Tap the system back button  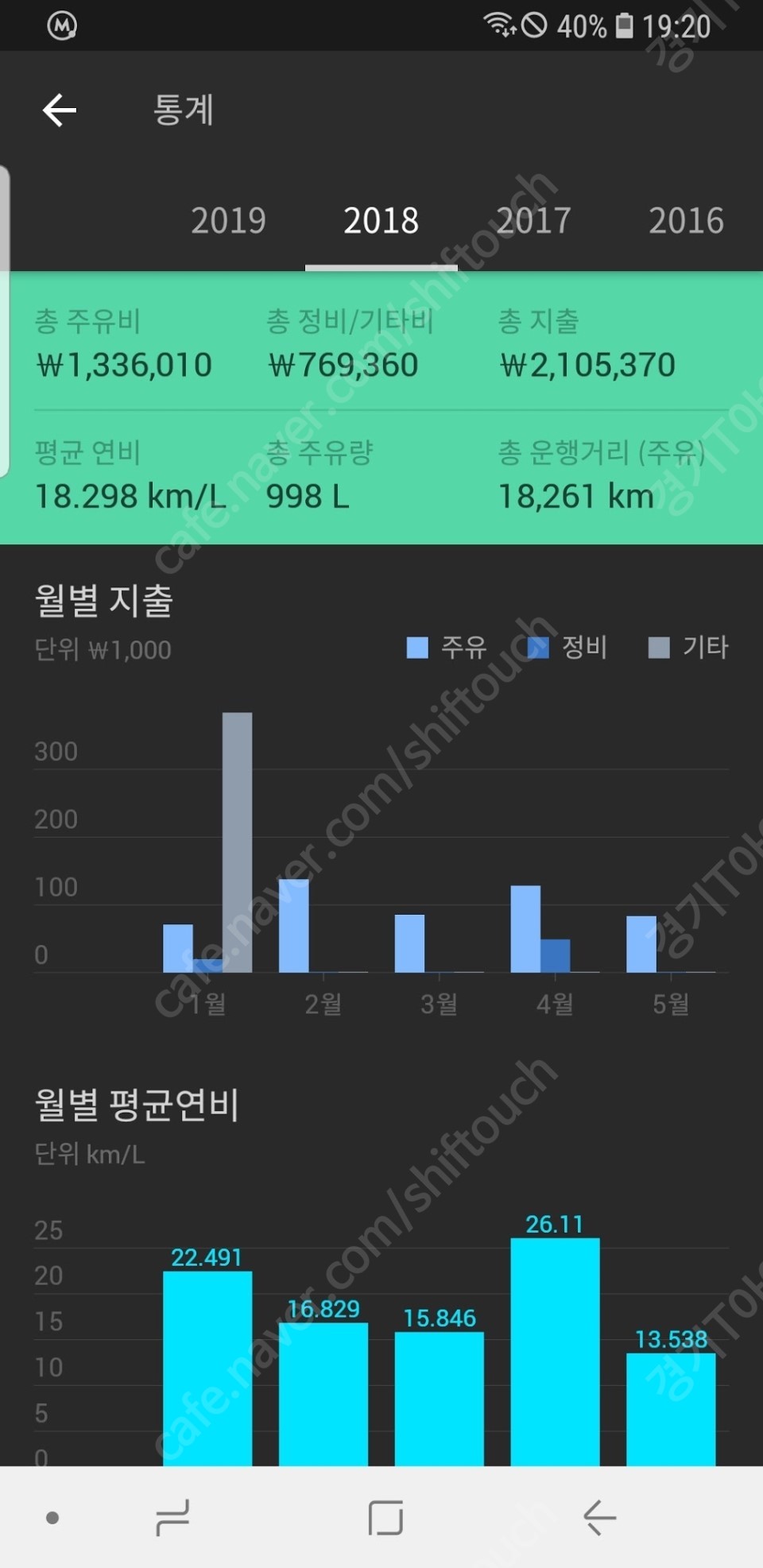pos(599,1518)
